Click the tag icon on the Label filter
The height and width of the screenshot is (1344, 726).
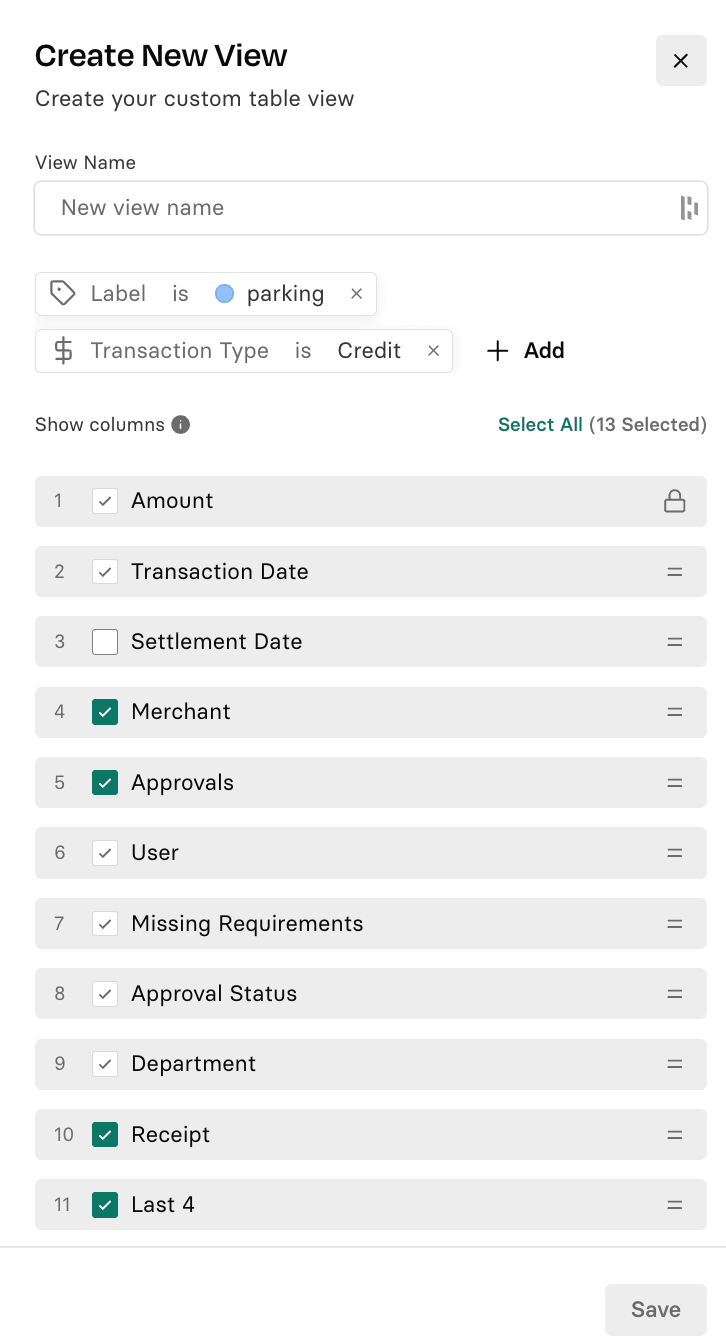[x=63, y=293]
